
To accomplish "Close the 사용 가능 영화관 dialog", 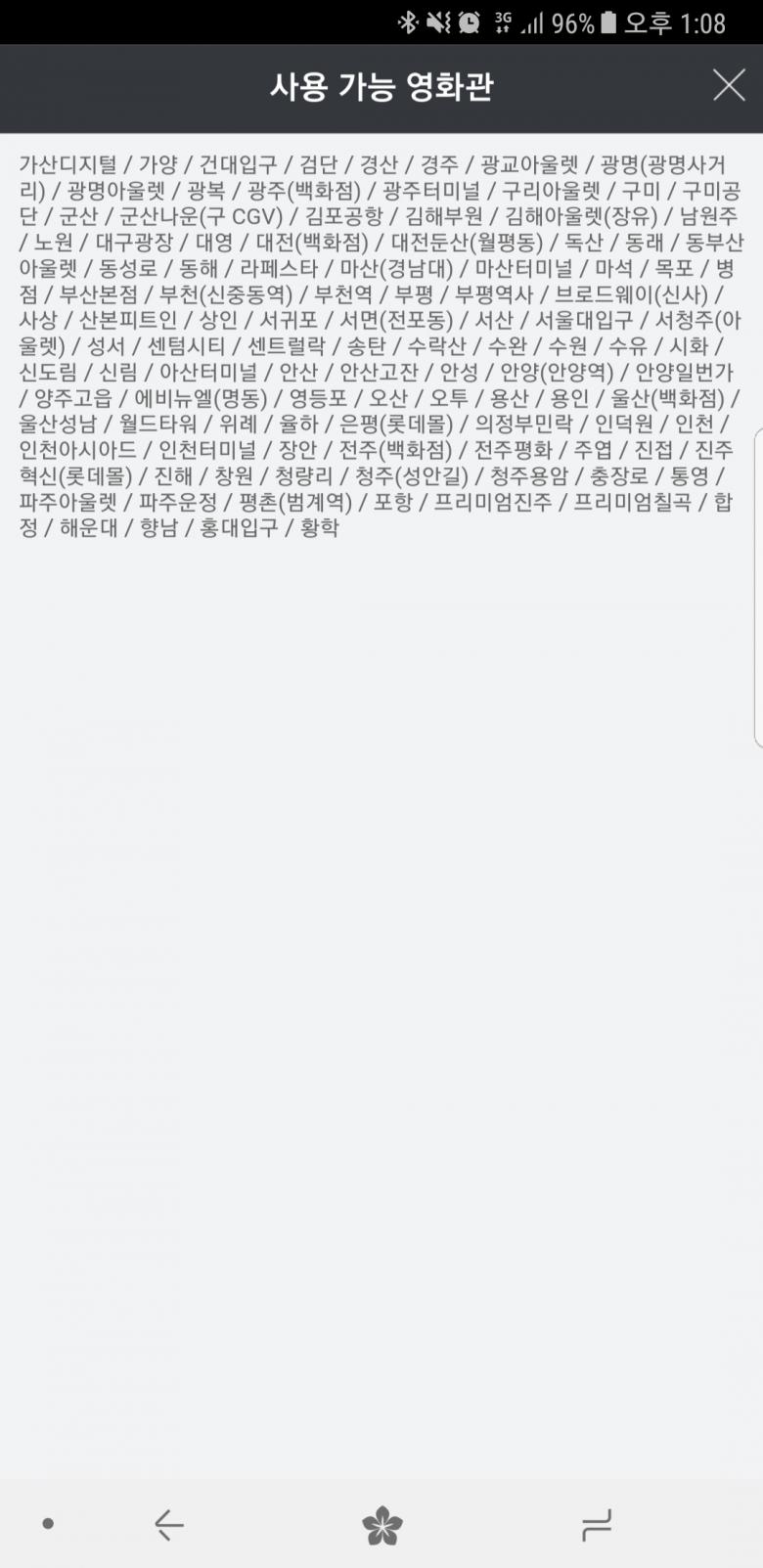I will [729, 86].
